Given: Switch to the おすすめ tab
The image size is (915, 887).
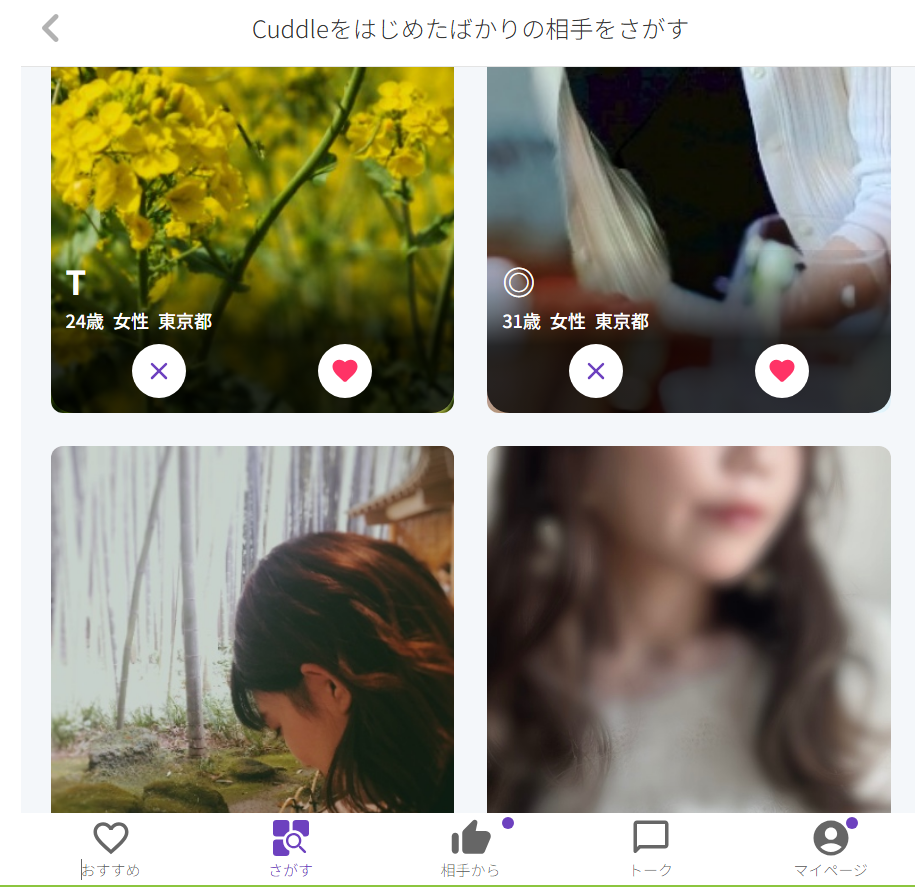Looking at the screenshot, I should click(111, 849).
